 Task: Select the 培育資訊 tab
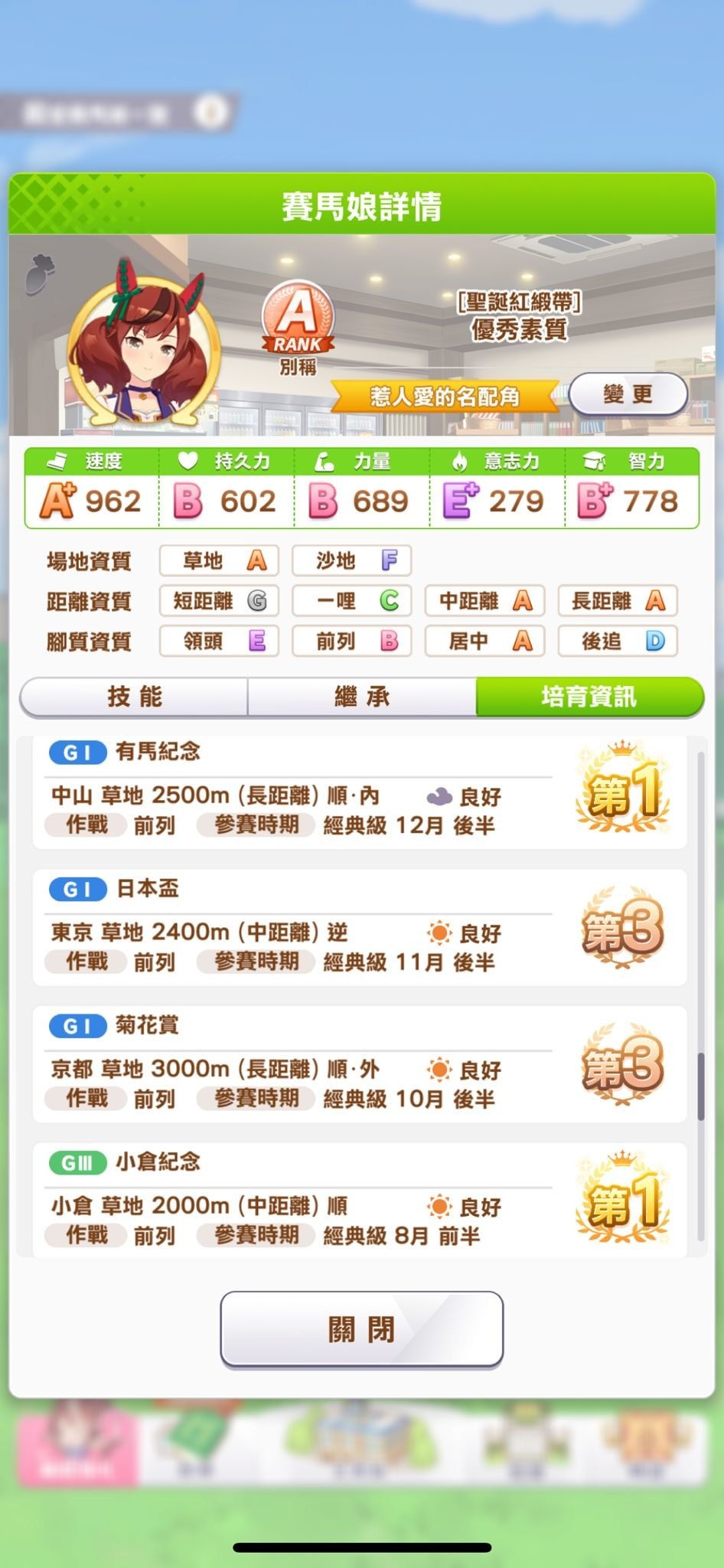click(589, 697)
